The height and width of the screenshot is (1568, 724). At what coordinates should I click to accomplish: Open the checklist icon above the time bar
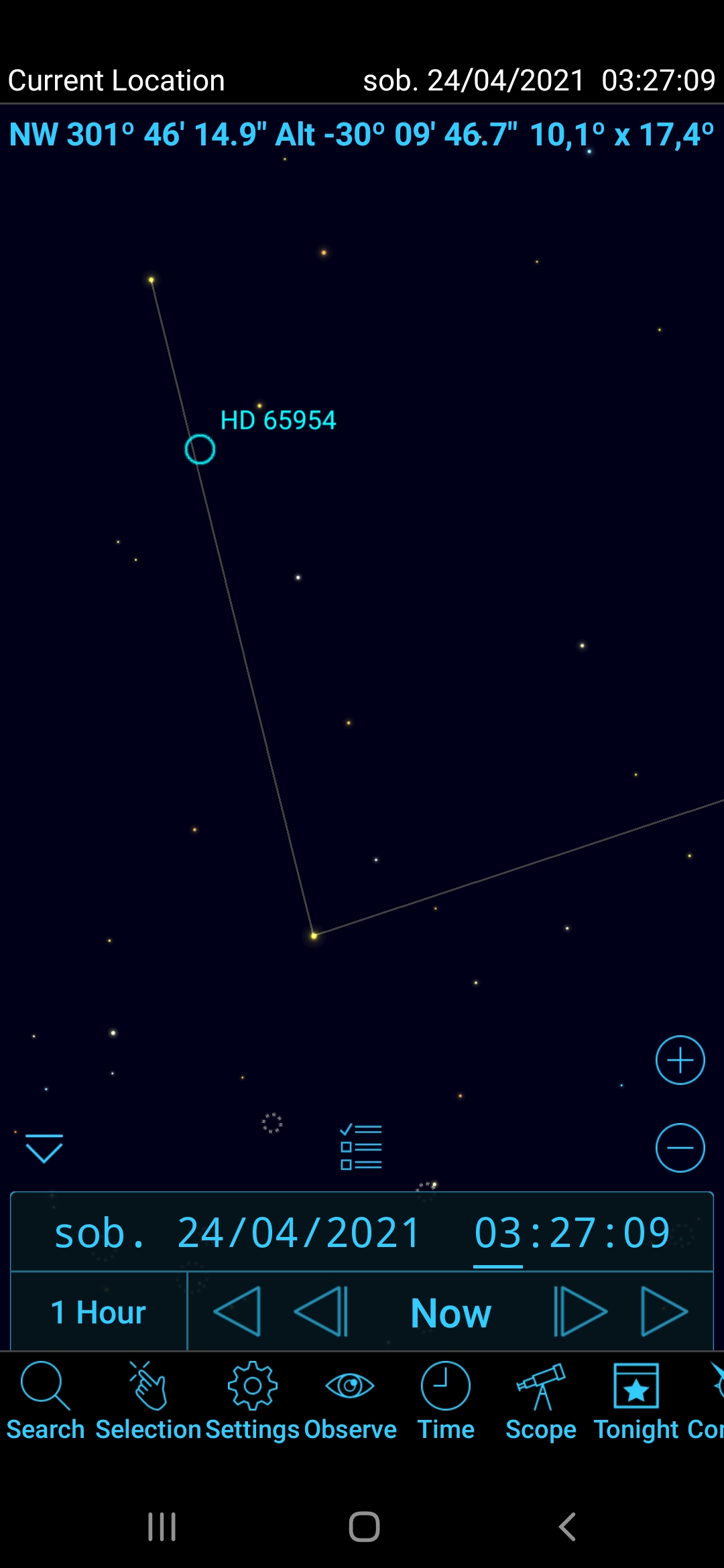pyautogui.click(x=361, y=1147)
